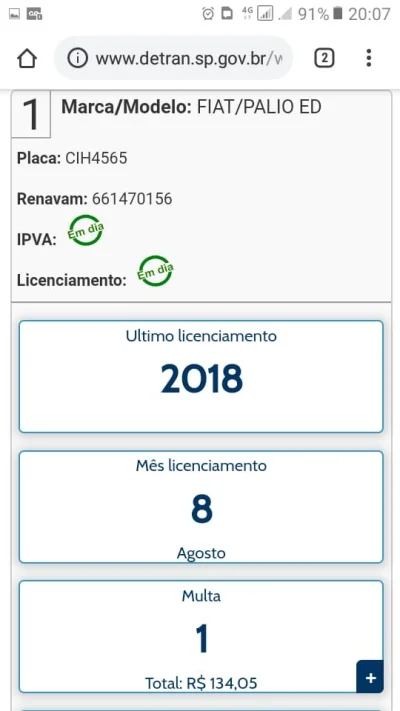Go to the browser home page
This screenshot has height=711, width=400.
click(x=27, y=58)
